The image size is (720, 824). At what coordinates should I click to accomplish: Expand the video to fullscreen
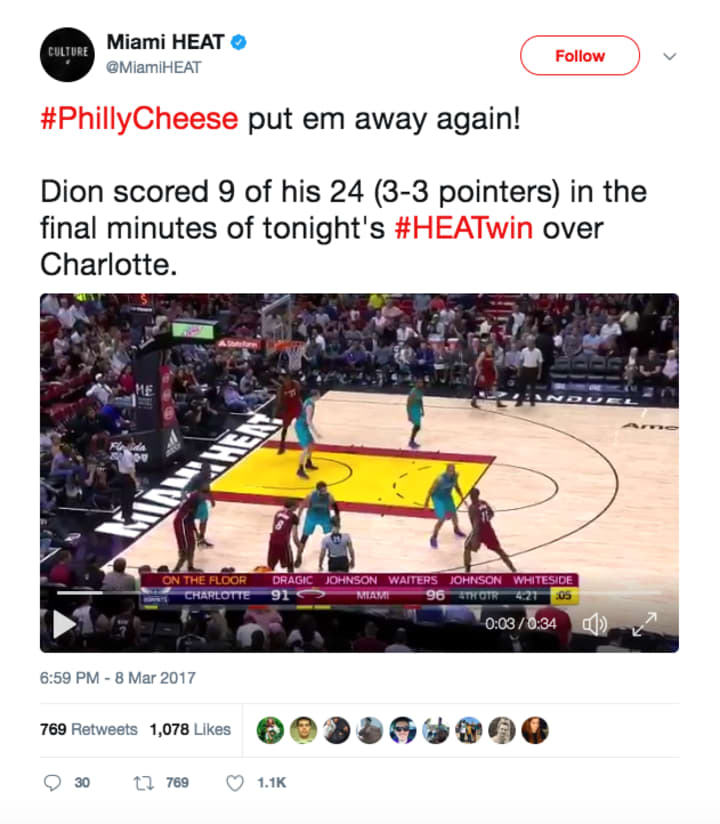coord(644,624)
